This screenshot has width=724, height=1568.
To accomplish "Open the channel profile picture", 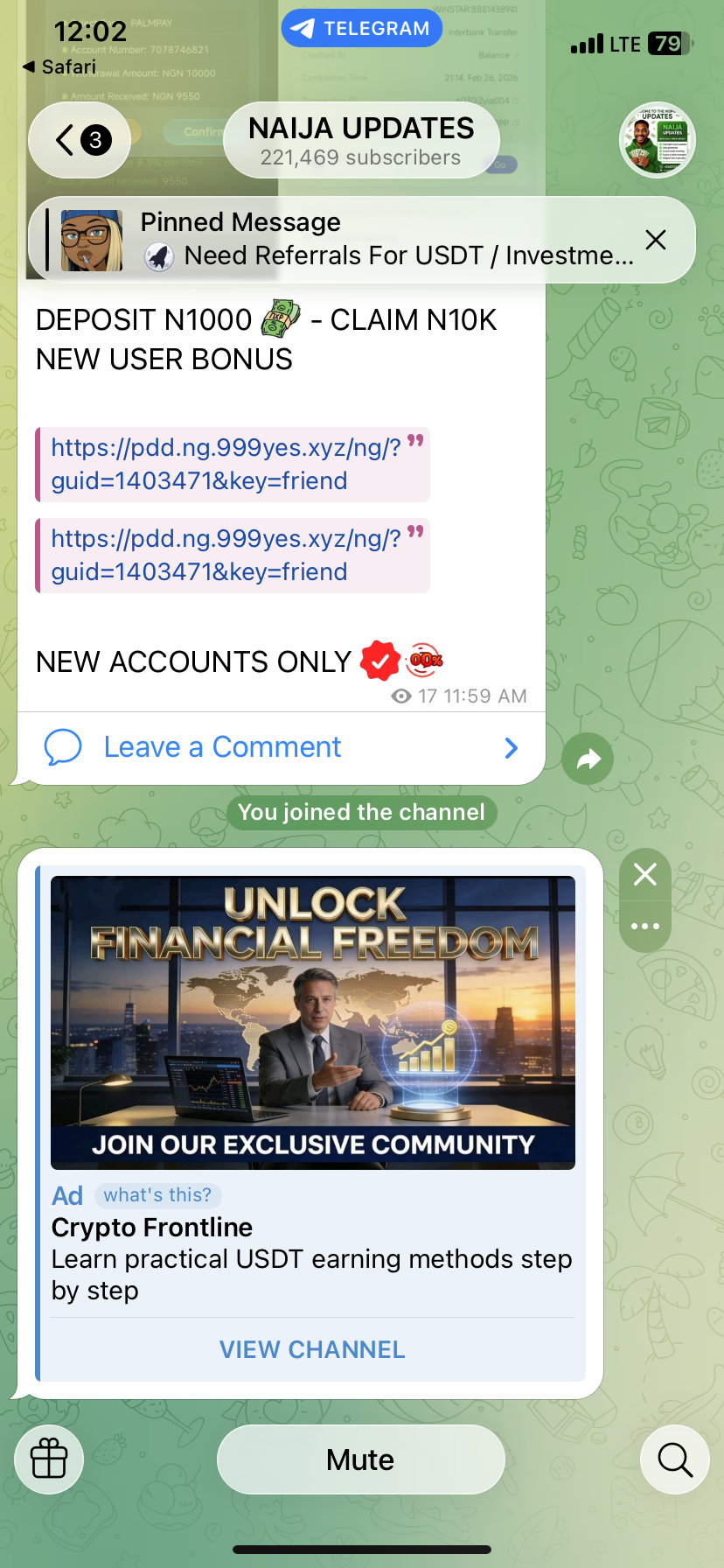I will 658,140.
